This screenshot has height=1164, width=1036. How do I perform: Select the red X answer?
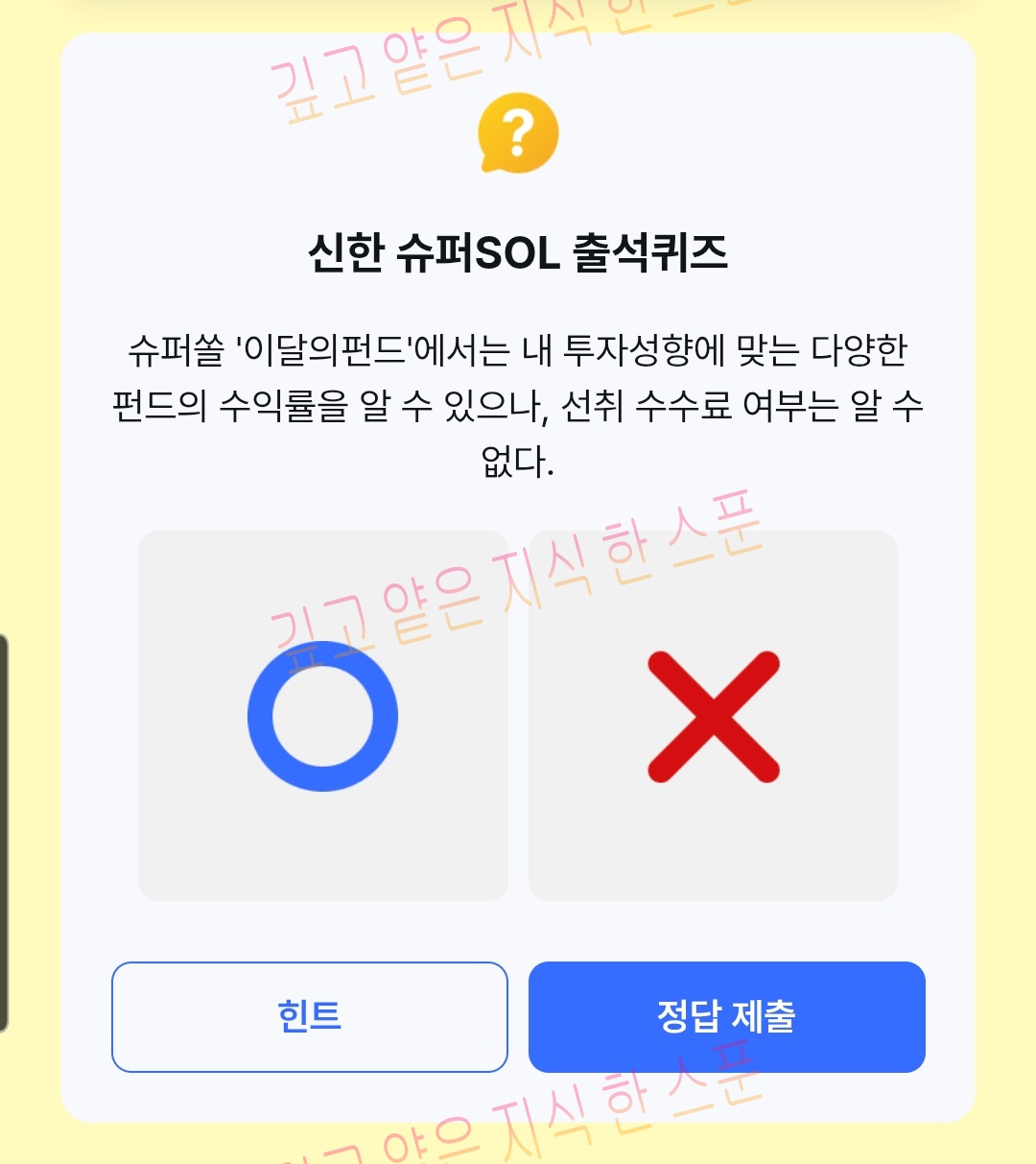pyautogui.click(x=713, y=716)
